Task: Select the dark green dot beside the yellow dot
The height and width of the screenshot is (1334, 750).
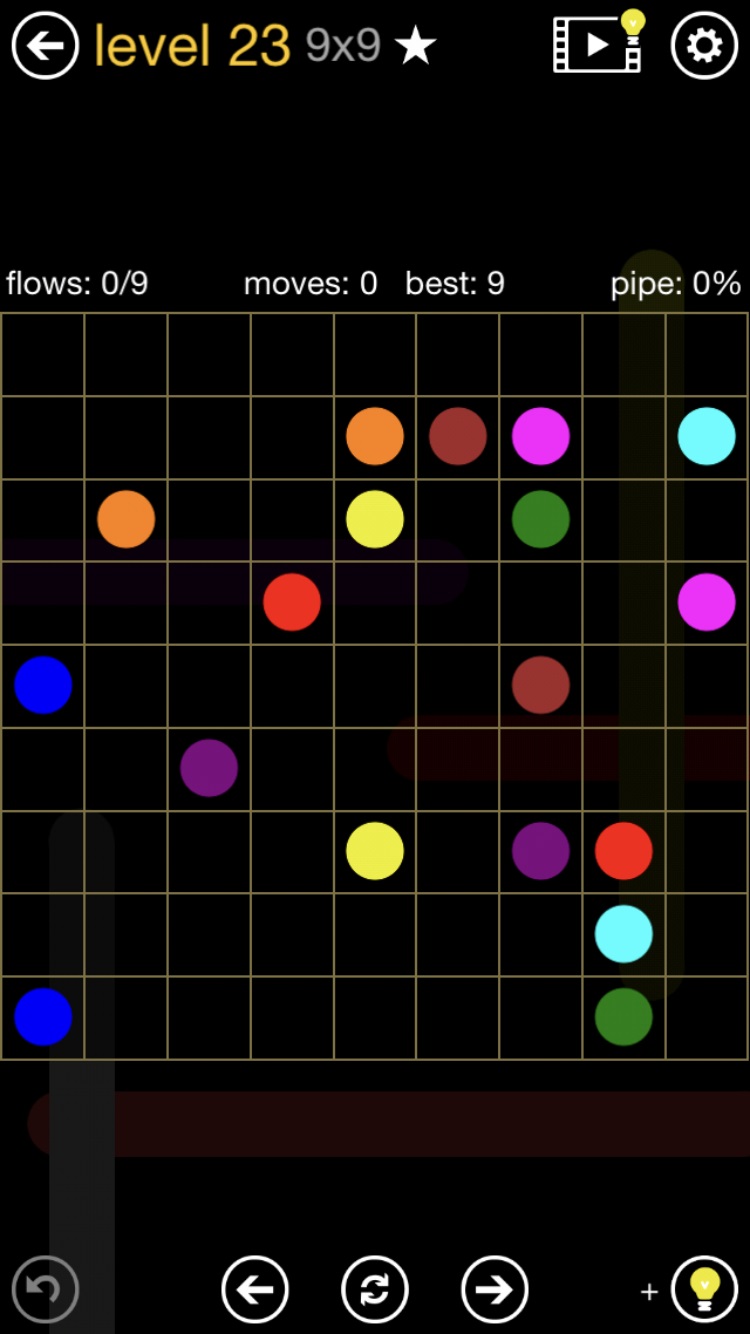Action: pyautogui.click(x=540, y=519)
